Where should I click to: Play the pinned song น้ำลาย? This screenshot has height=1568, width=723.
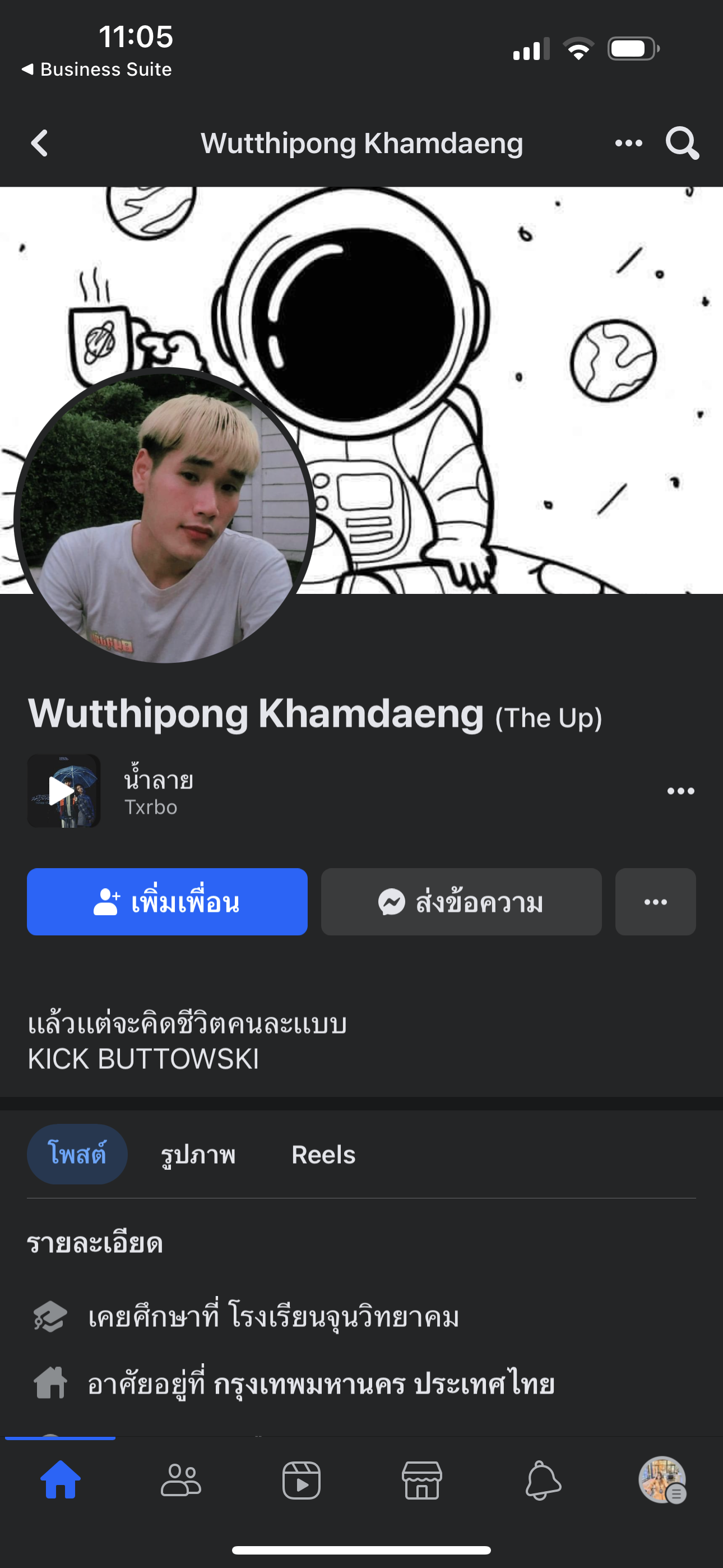tap(63, 791)
